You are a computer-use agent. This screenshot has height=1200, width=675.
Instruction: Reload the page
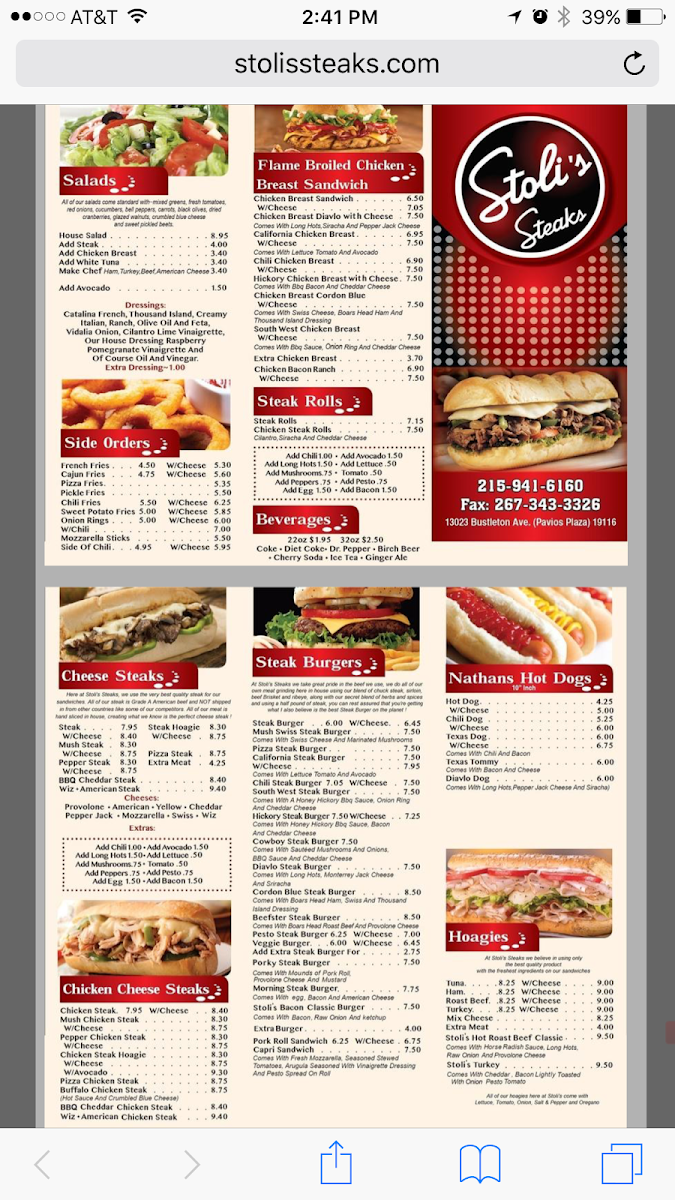pos(634,64)
